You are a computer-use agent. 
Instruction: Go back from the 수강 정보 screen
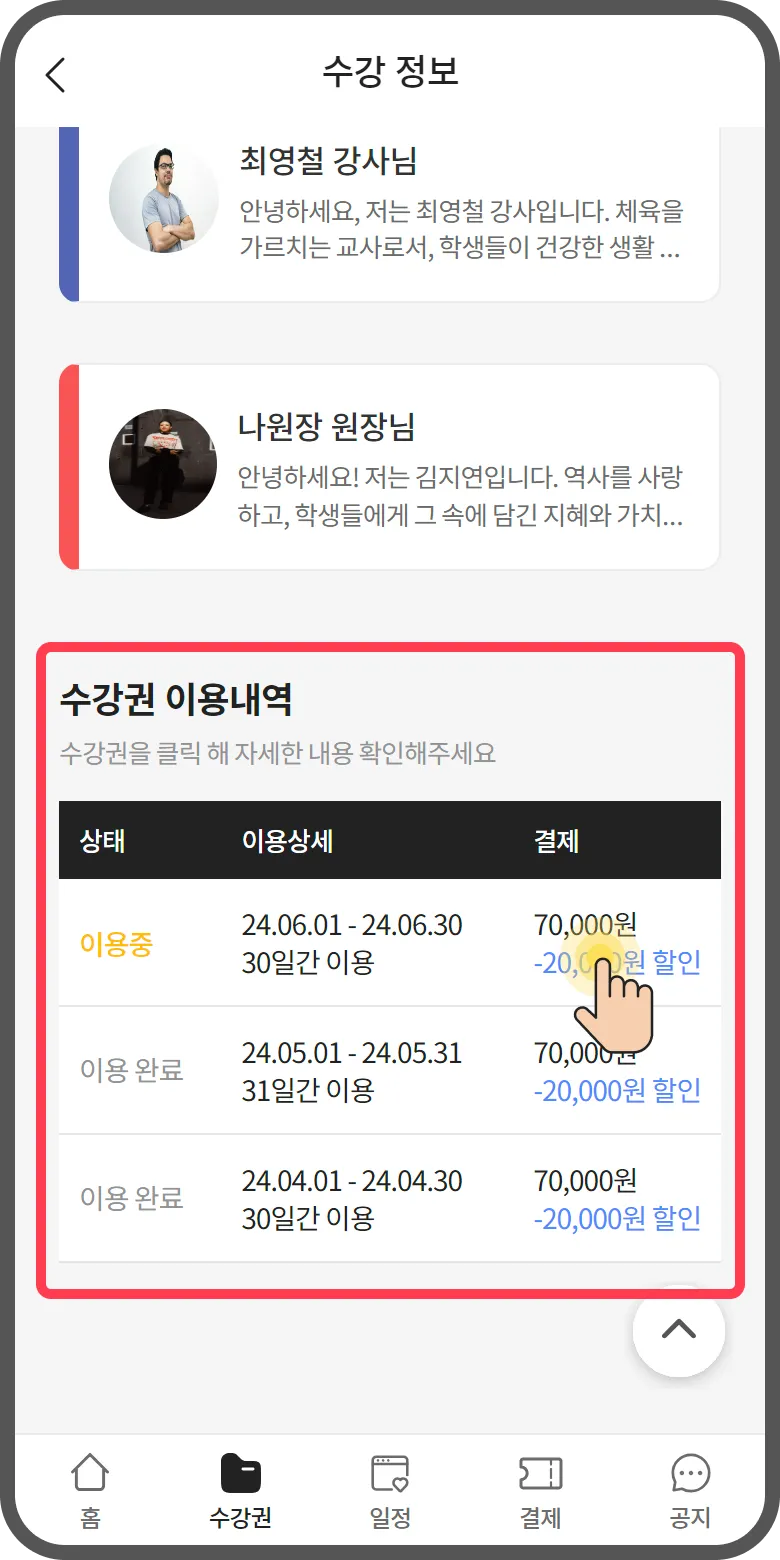pyautogui.click(x=56, y=75)
